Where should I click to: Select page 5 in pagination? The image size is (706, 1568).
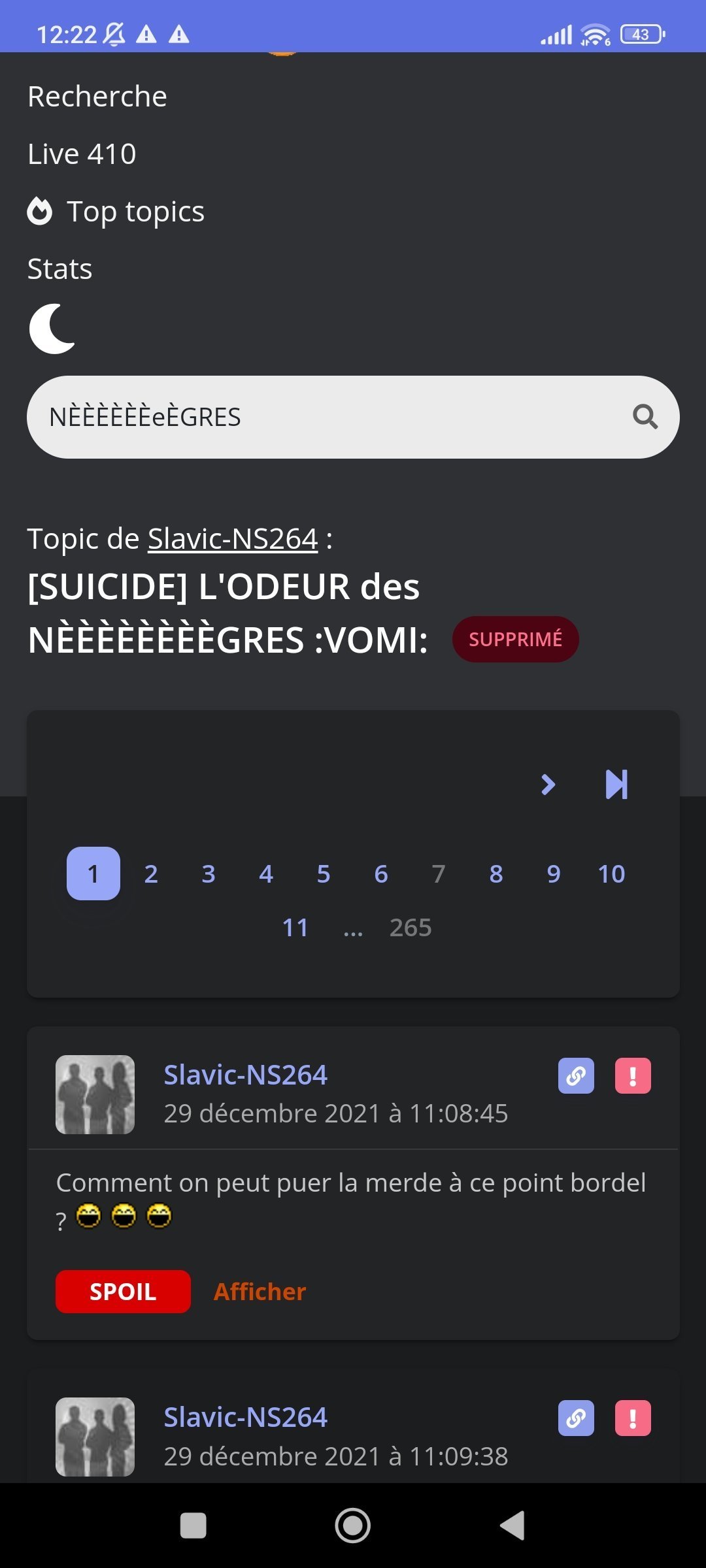(x=324, y=874)
